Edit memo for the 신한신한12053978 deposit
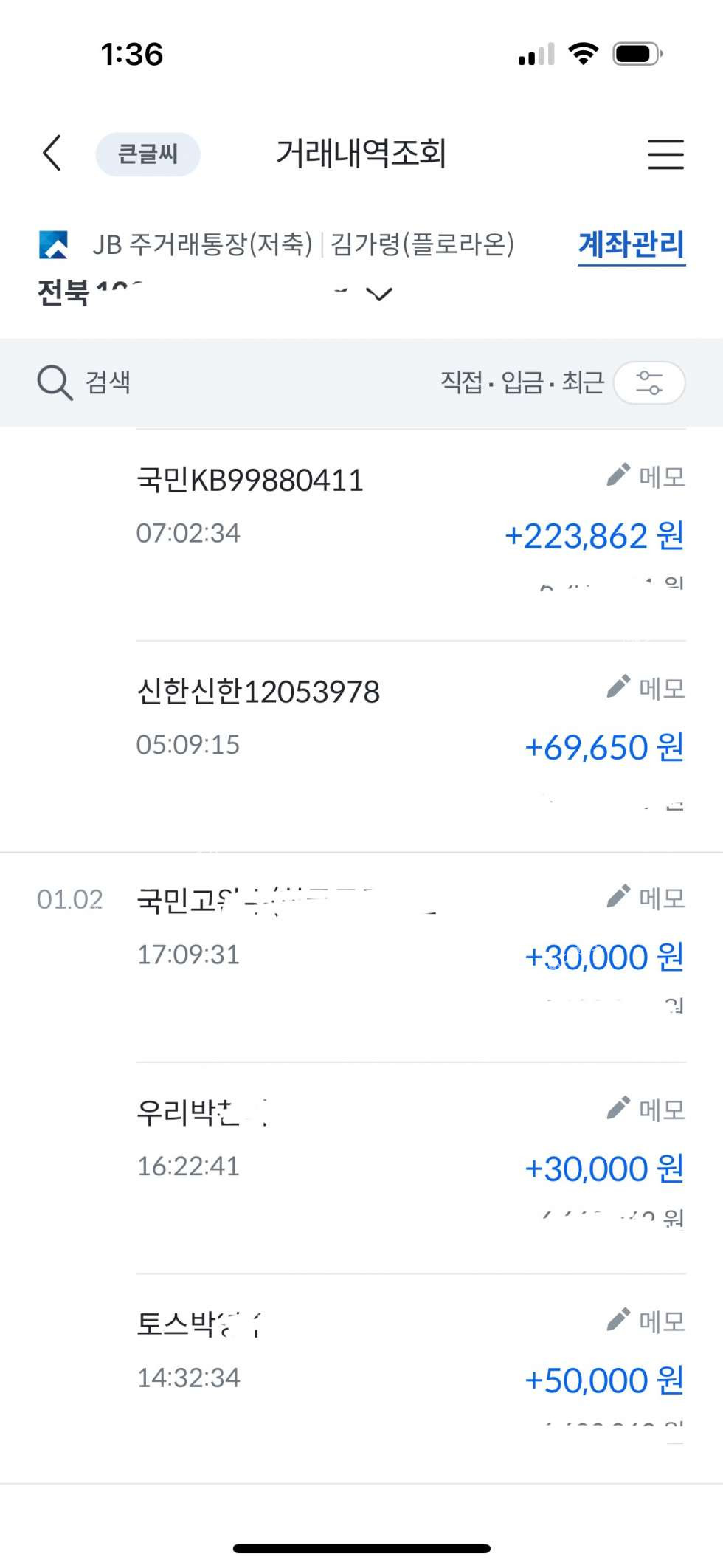This screenshot has height=1568, width=723. (x=646, y=688)
